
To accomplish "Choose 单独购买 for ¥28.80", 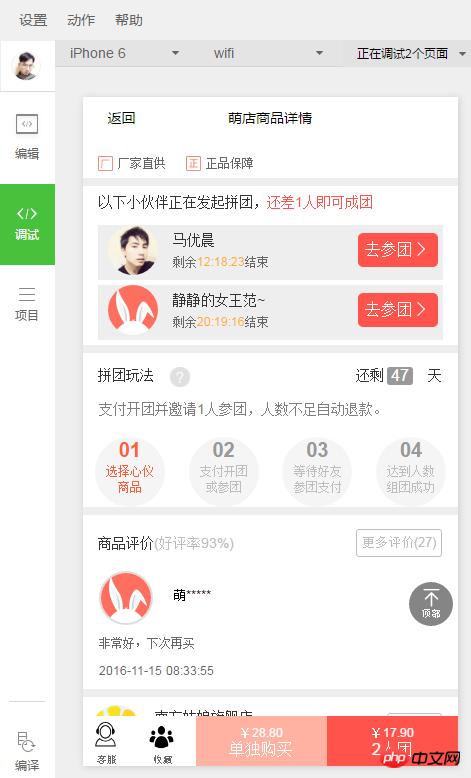I will [261, 741].
